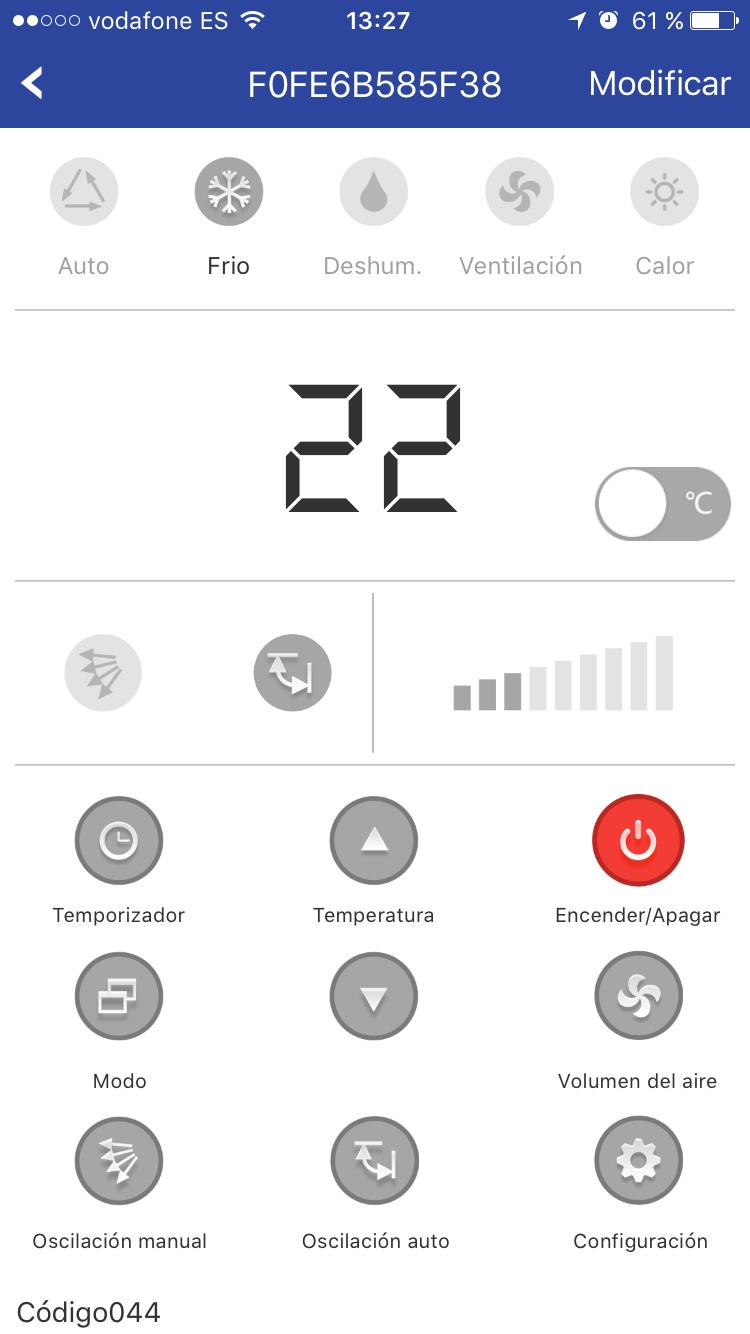Select the Frio cooling mode icon
The image size is (750, 1334).
pos(227,191)
